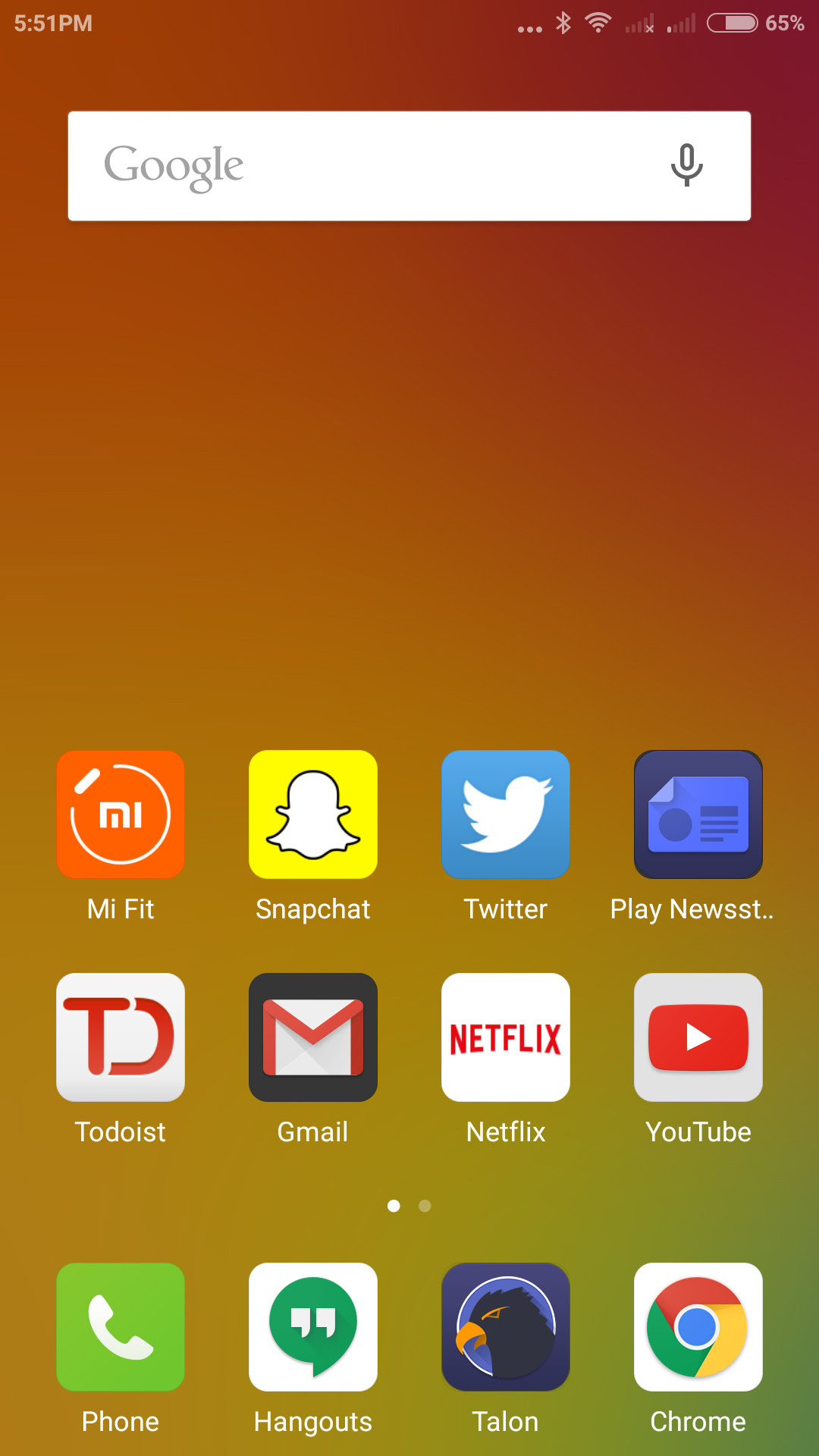
Task: Select the second home page dot
Action: 425,1206
